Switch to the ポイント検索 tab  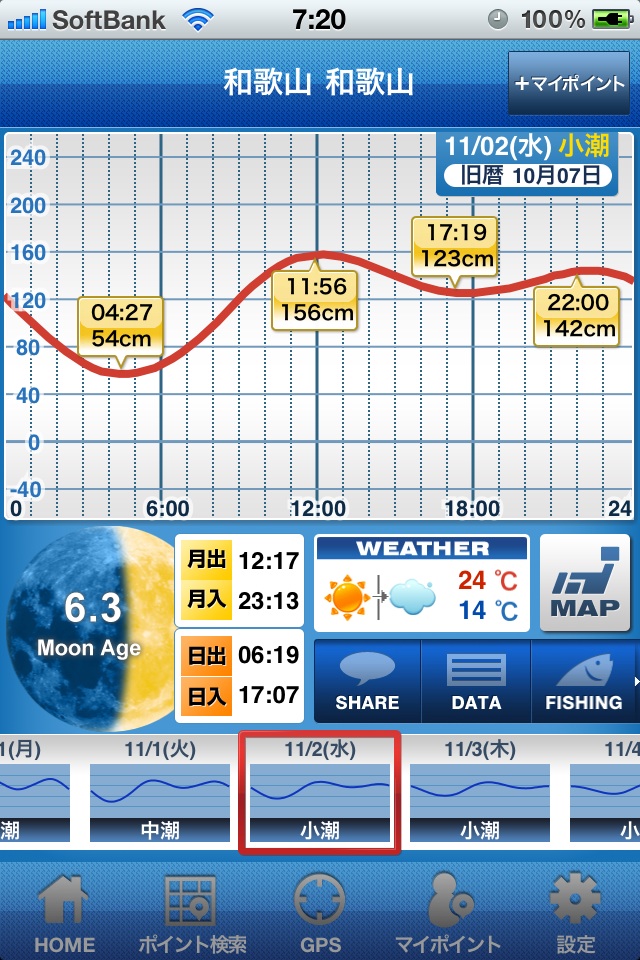coord(192,912)
